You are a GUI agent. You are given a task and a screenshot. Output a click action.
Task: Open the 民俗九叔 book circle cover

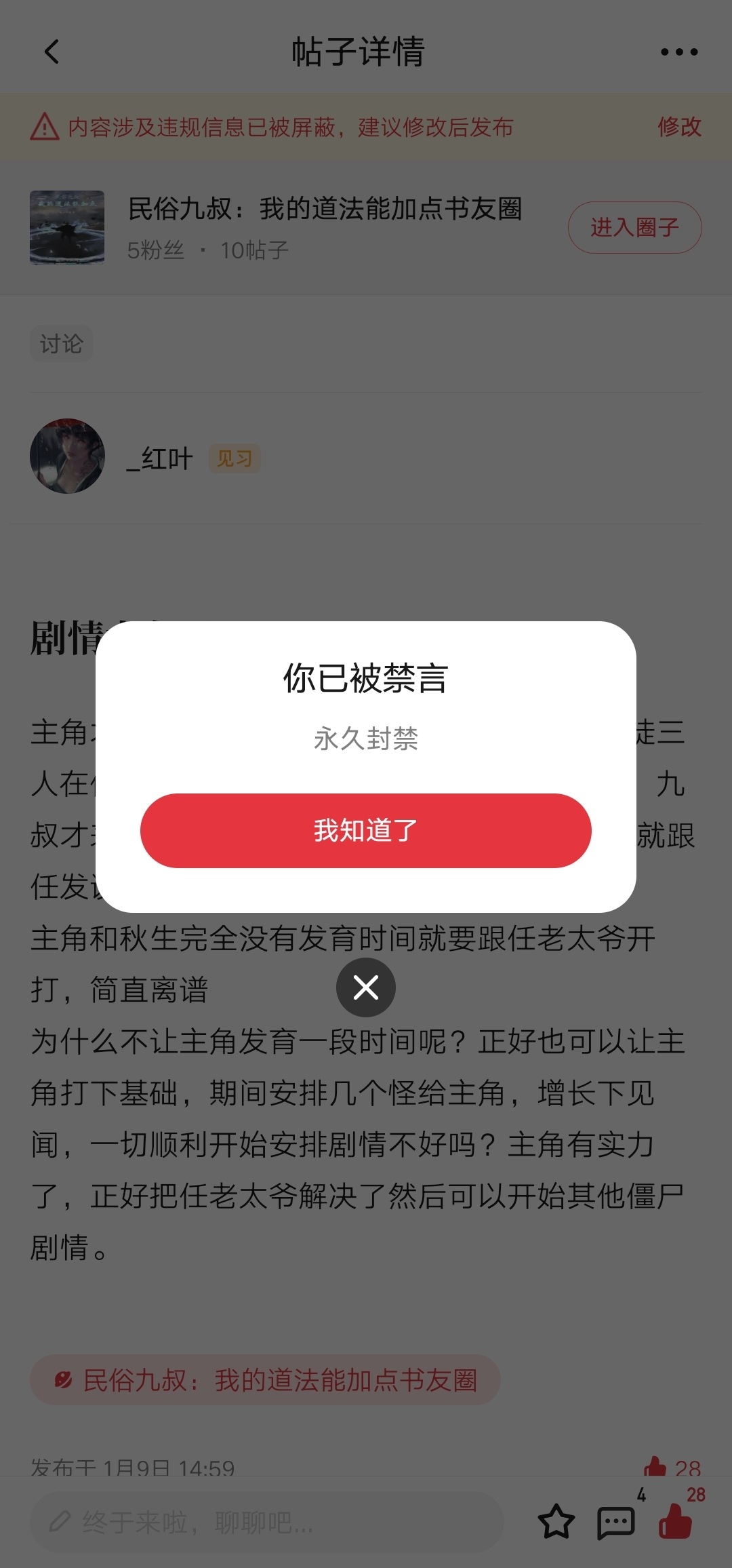click(x=67, y=227)
